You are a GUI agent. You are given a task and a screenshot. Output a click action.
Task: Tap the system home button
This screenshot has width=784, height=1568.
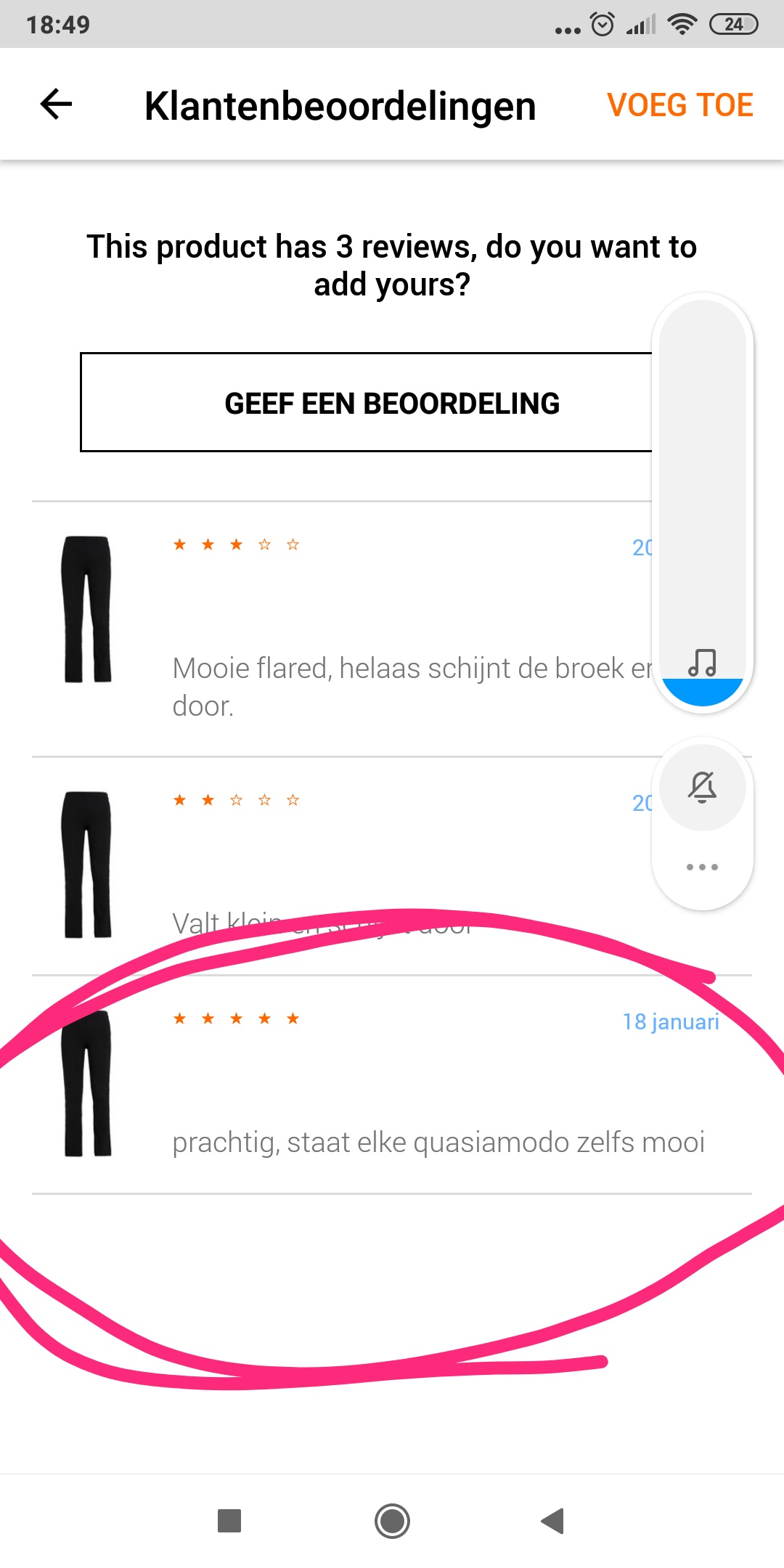[x=392, y=1521]
